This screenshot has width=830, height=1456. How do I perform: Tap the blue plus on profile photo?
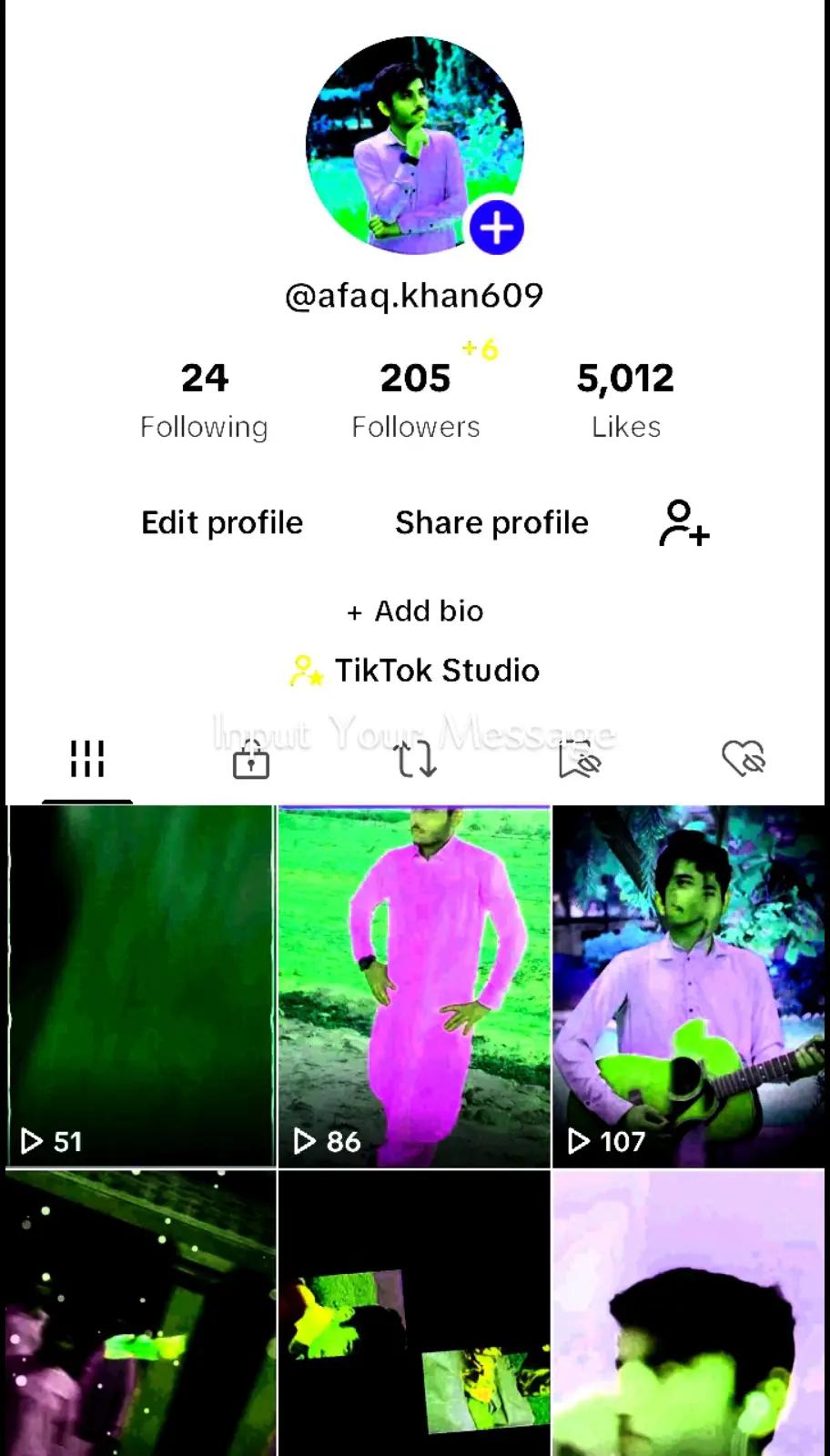(496, 227)
